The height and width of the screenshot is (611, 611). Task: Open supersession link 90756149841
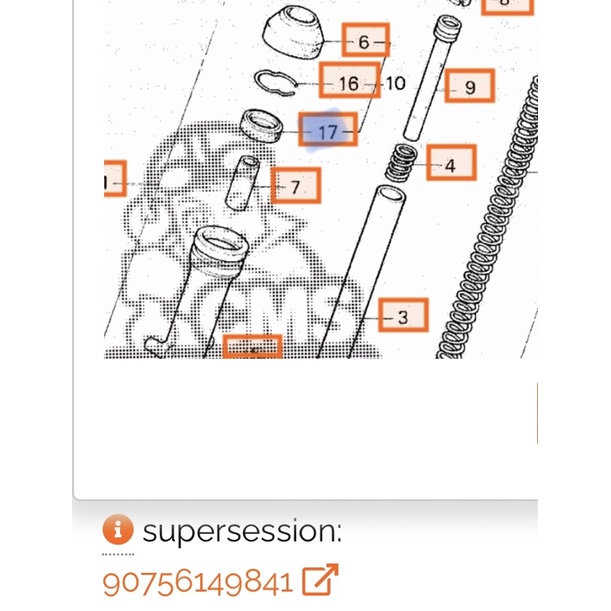coord(197,581)
